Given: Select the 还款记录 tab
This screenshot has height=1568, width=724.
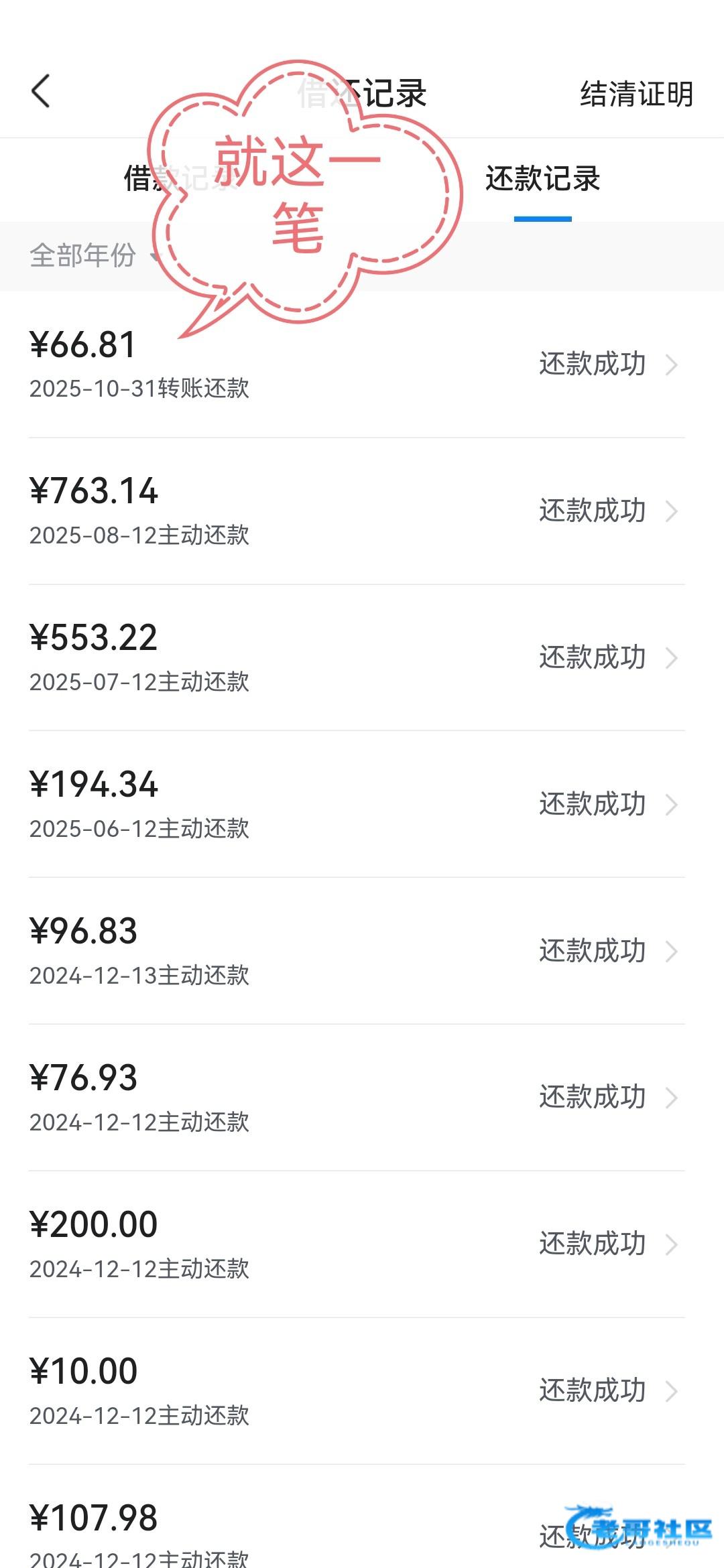Looking at the screenshot, I should (x=542, y=179).
